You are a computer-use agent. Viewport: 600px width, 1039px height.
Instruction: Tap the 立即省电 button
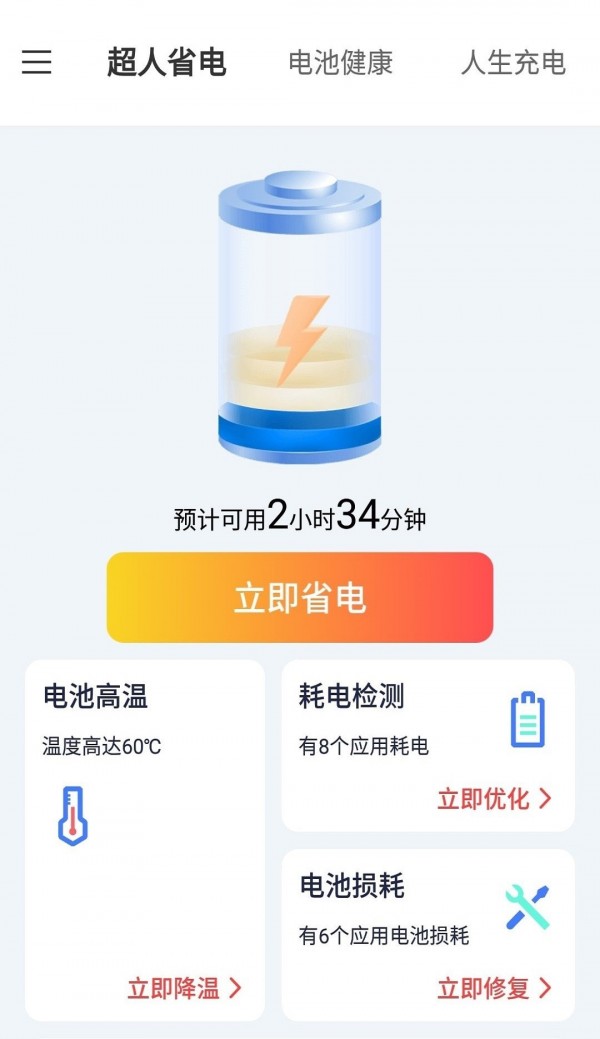[x=300, y=597]
